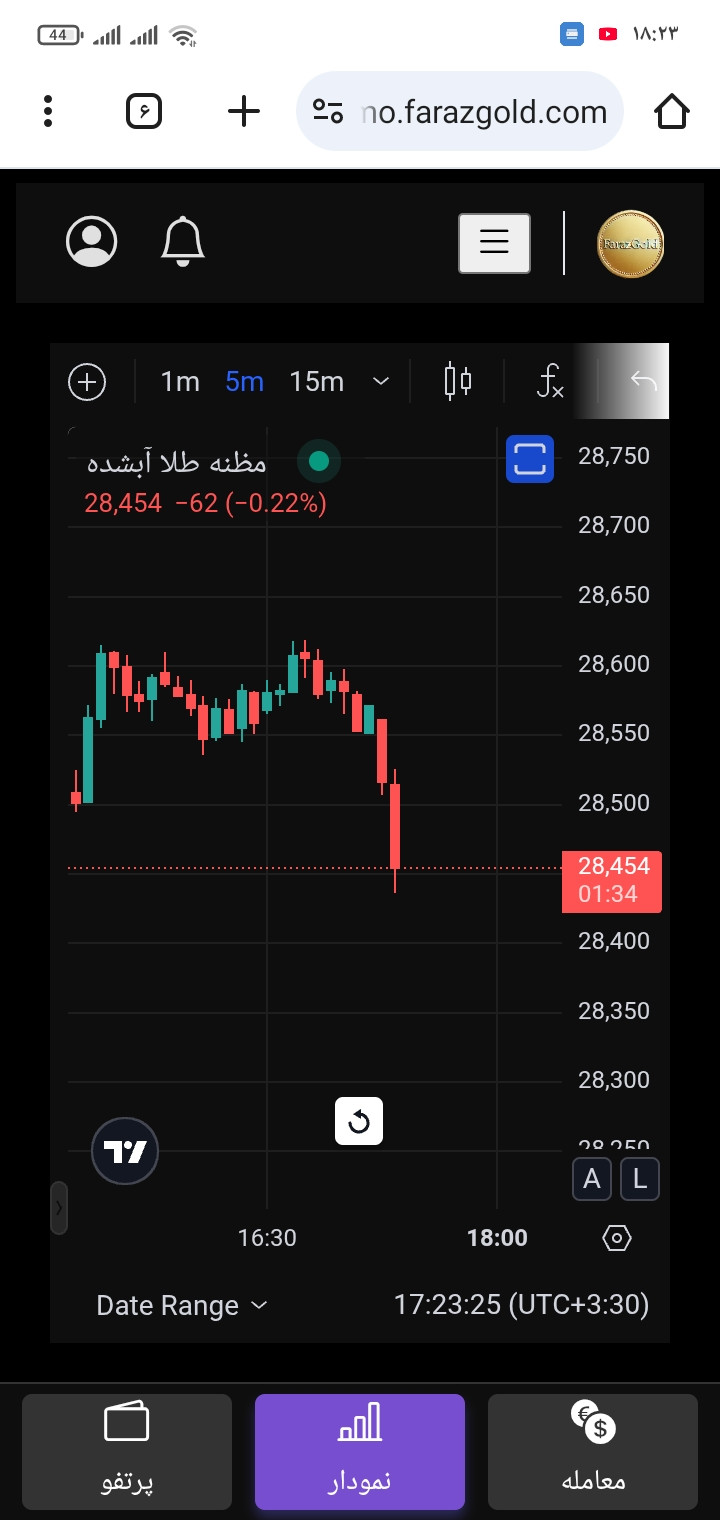Image resolution: width=720 pixels, height=1520 pixels.
Task: Open the notifications bell
Action: 183,241
